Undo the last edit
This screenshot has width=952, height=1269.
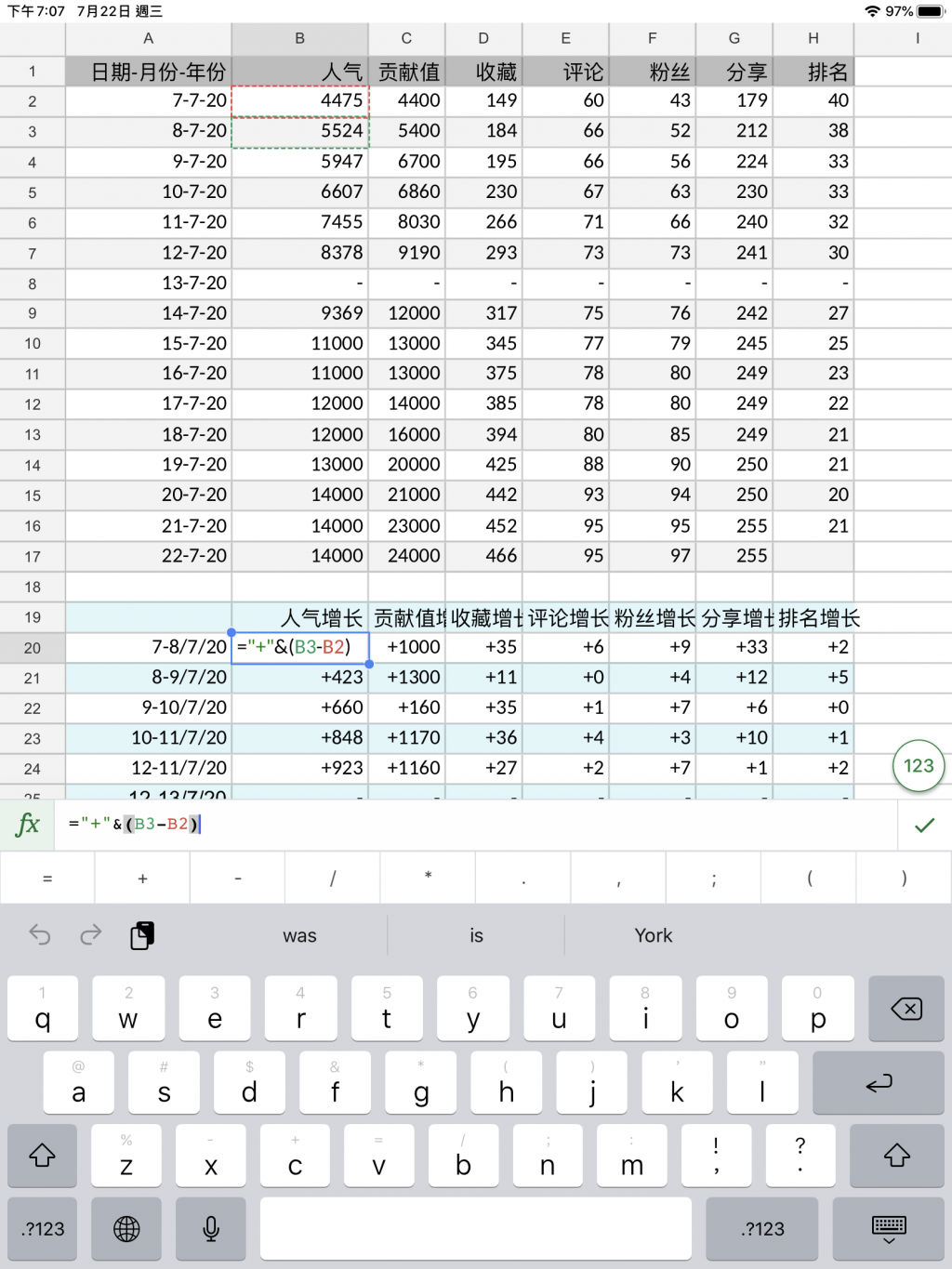[40, 934]
